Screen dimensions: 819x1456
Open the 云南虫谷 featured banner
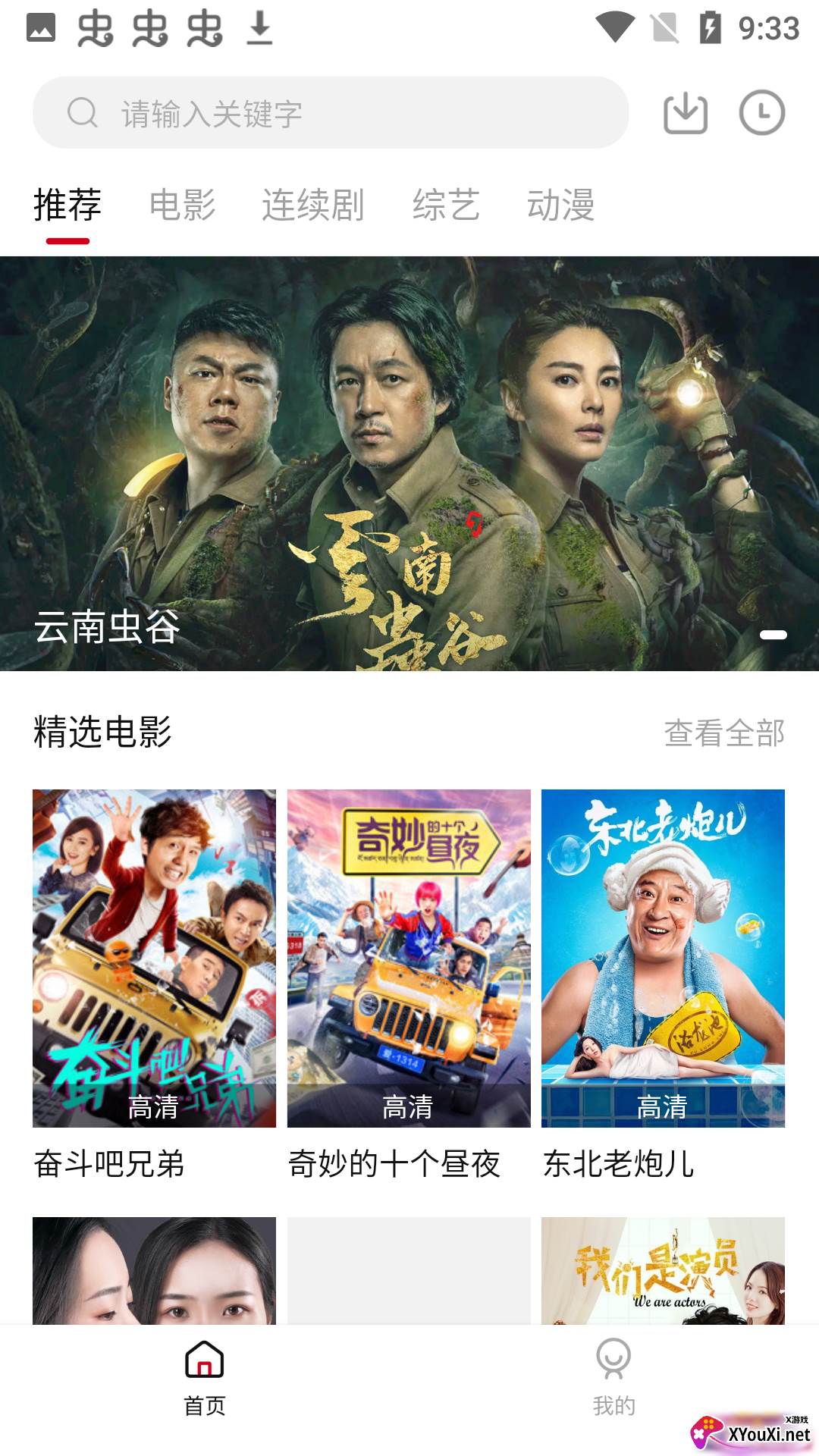tap(409, 463)
